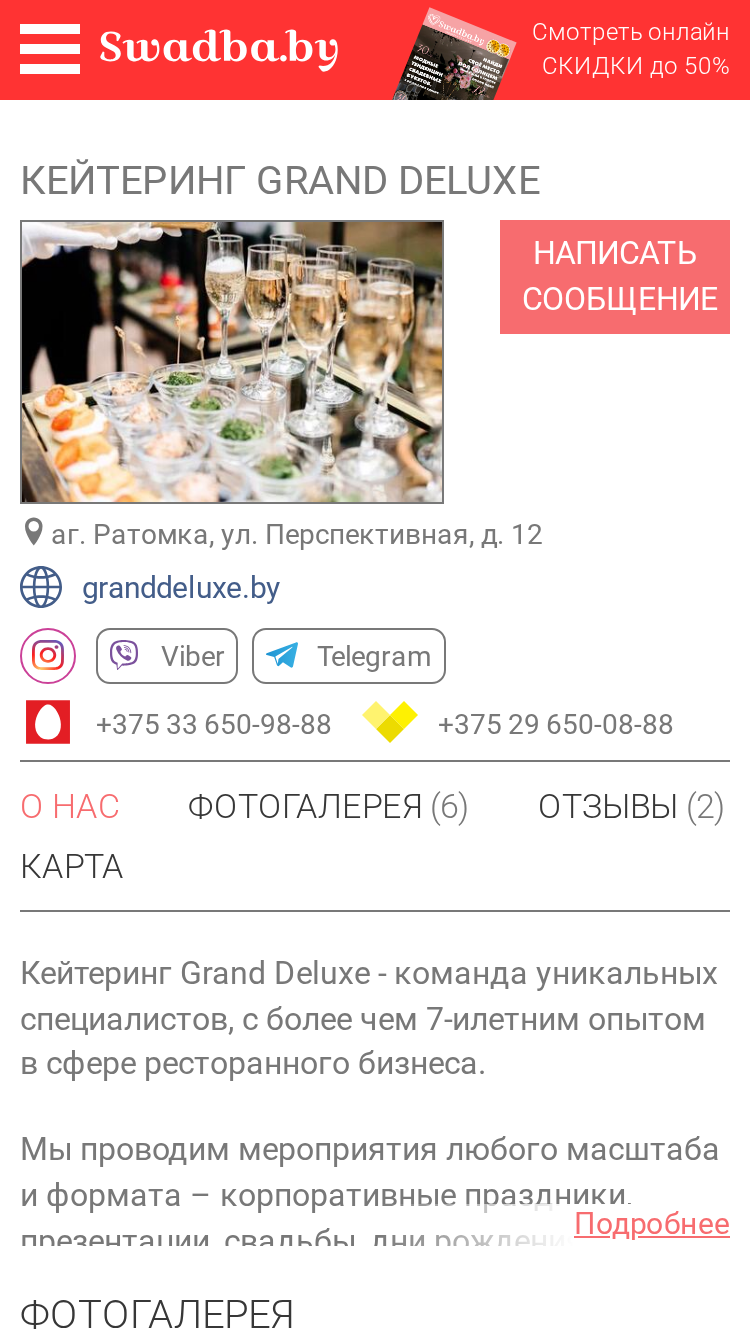Open the Карта tab
This screenshot has width=750, height=1334.
pos(72,866)
